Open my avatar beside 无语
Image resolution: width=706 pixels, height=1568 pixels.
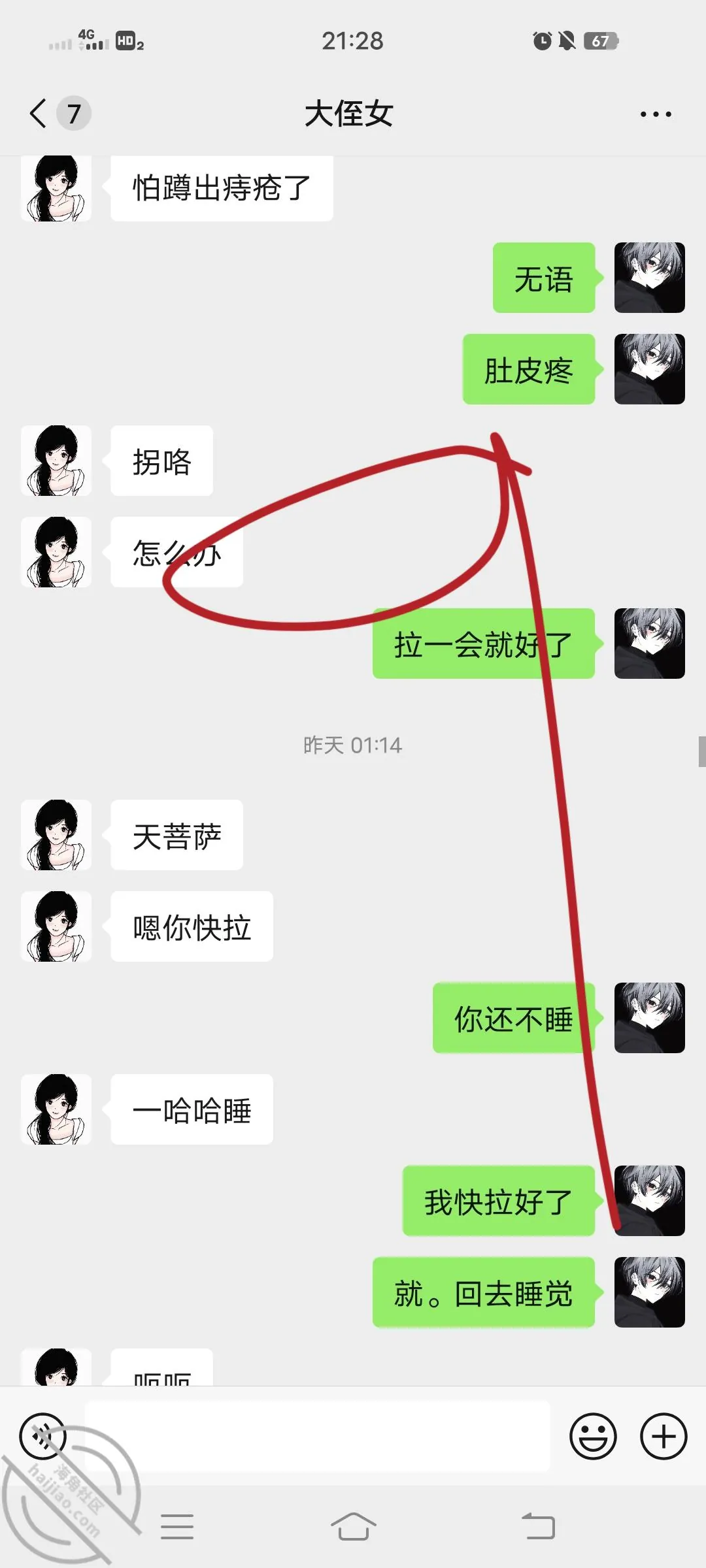(x=649, y=278)
